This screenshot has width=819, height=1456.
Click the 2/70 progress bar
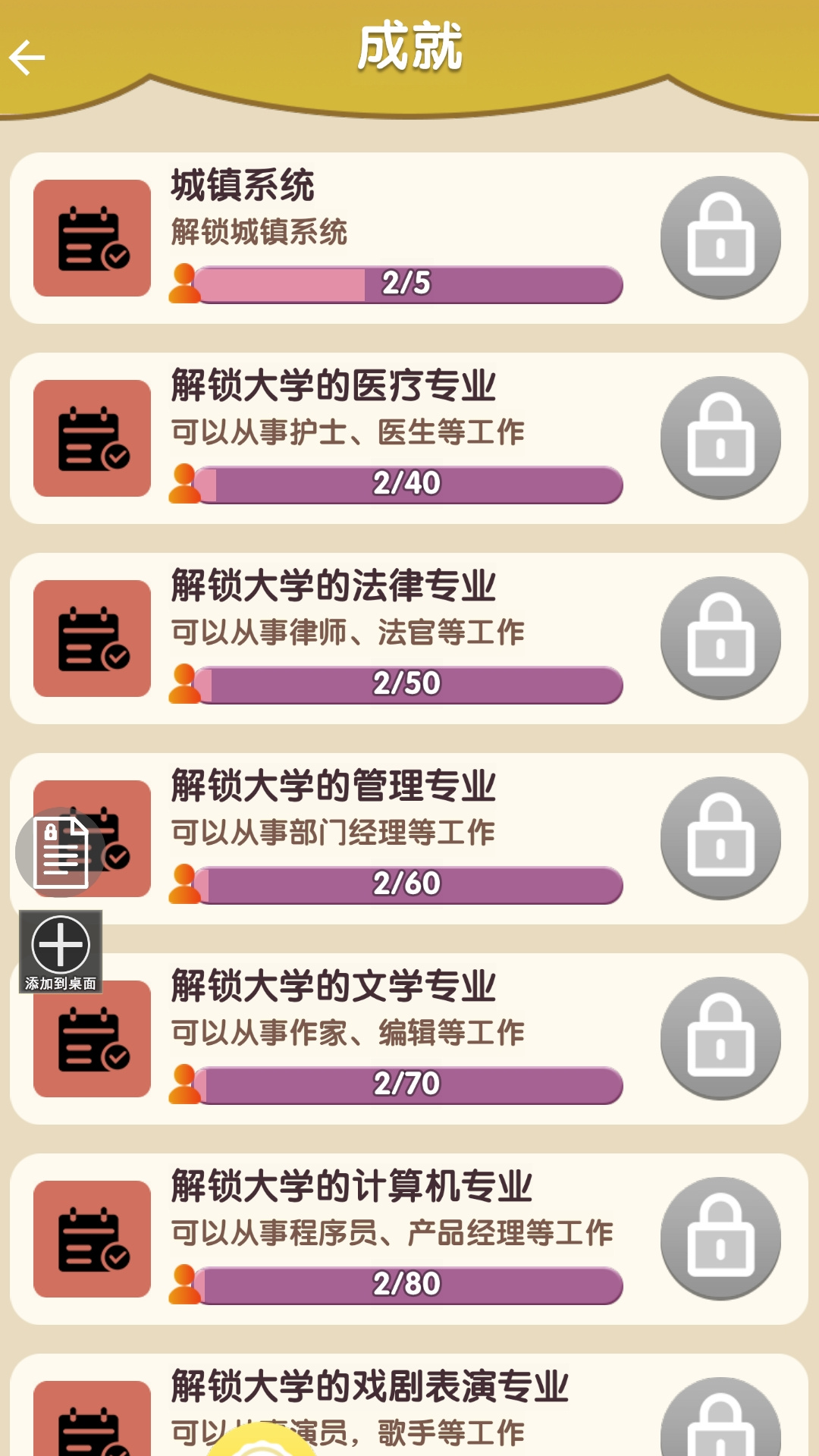tap(409, 1084)
